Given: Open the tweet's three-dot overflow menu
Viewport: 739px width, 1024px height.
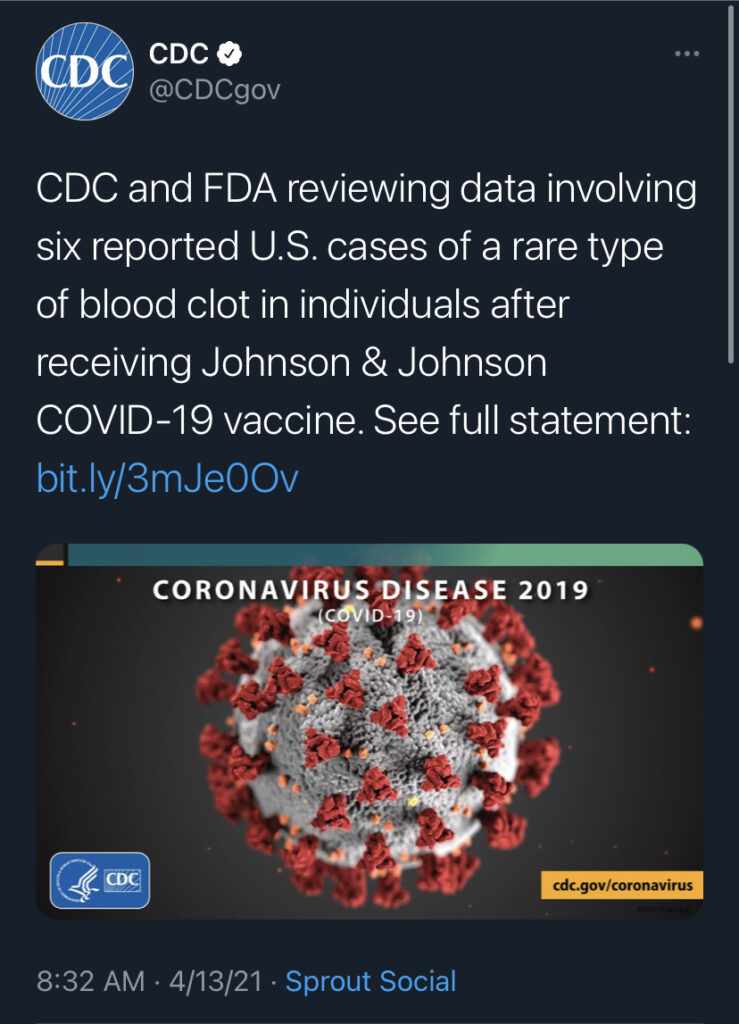Looking at the screenshot, I should pos(686,54).
